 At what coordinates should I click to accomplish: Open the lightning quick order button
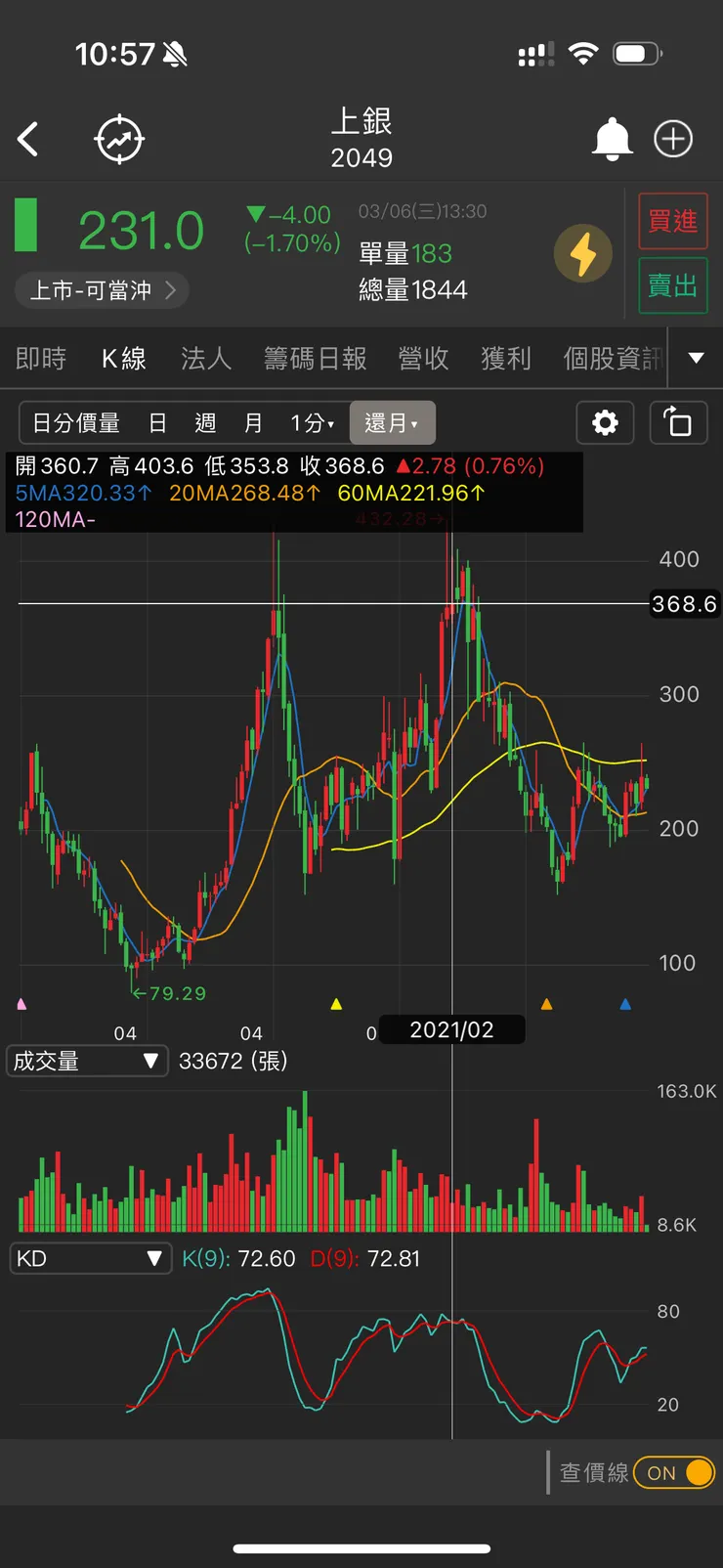(583, 253)
